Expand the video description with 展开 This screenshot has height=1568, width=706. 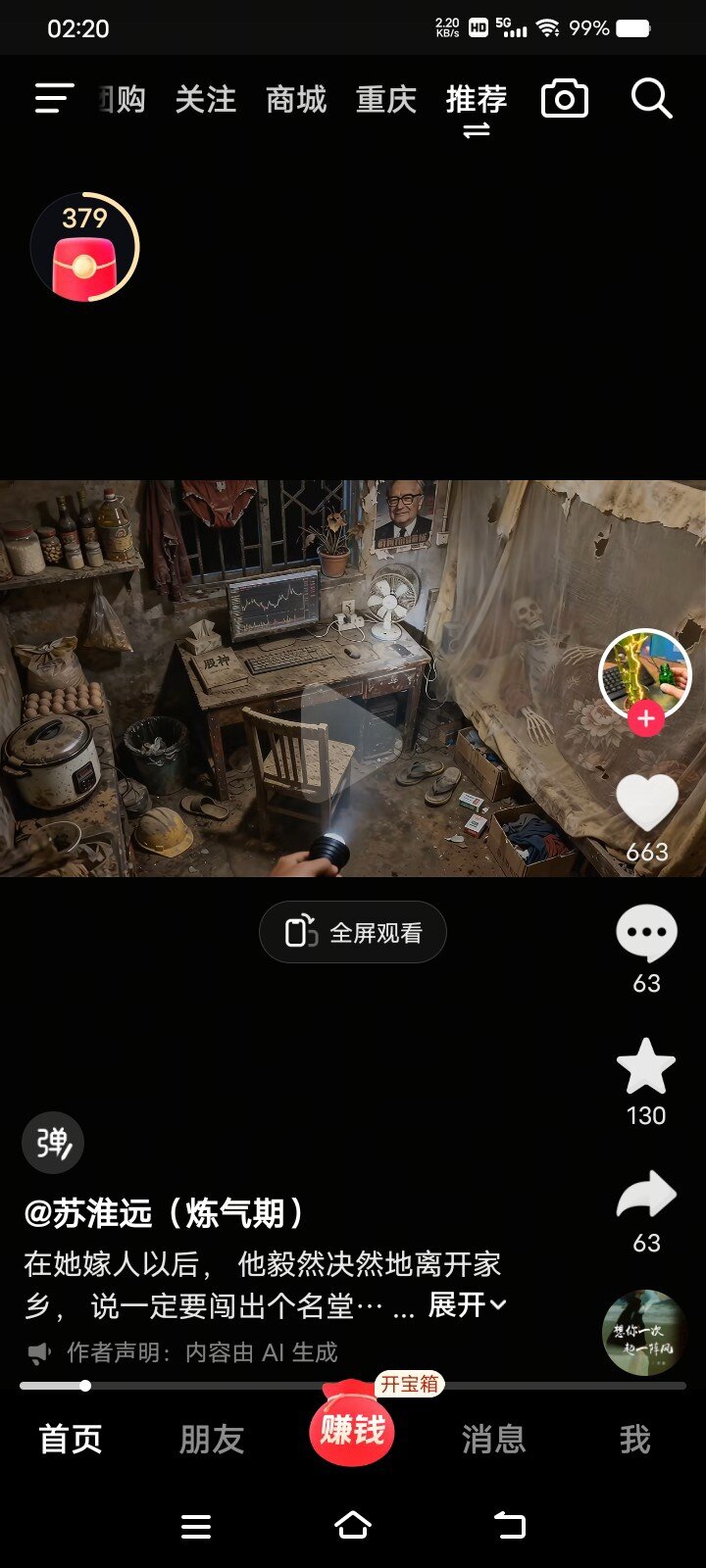[x=467, y=1304]
